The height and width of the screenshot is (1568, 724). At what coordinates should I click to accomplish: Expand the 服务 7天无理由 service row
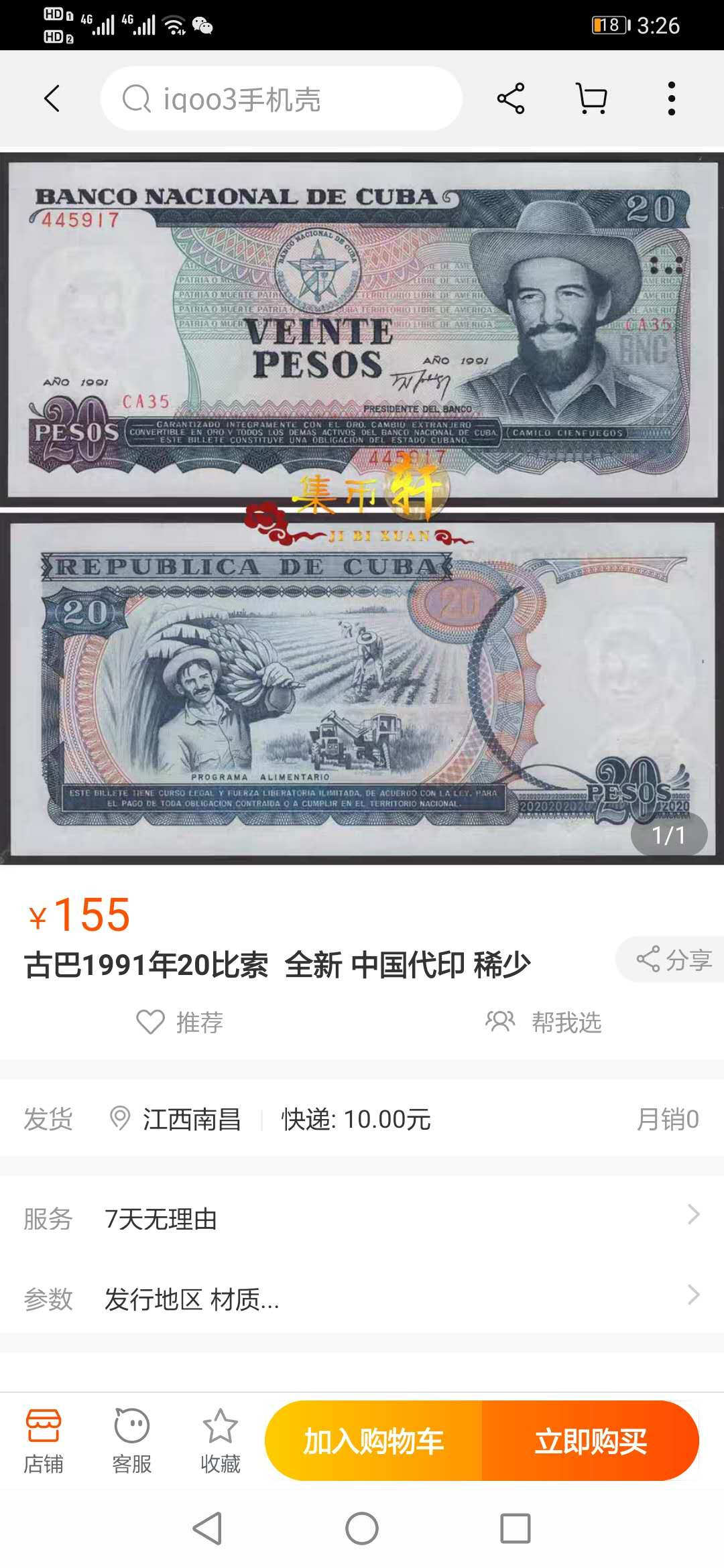tap(362, 1218)
